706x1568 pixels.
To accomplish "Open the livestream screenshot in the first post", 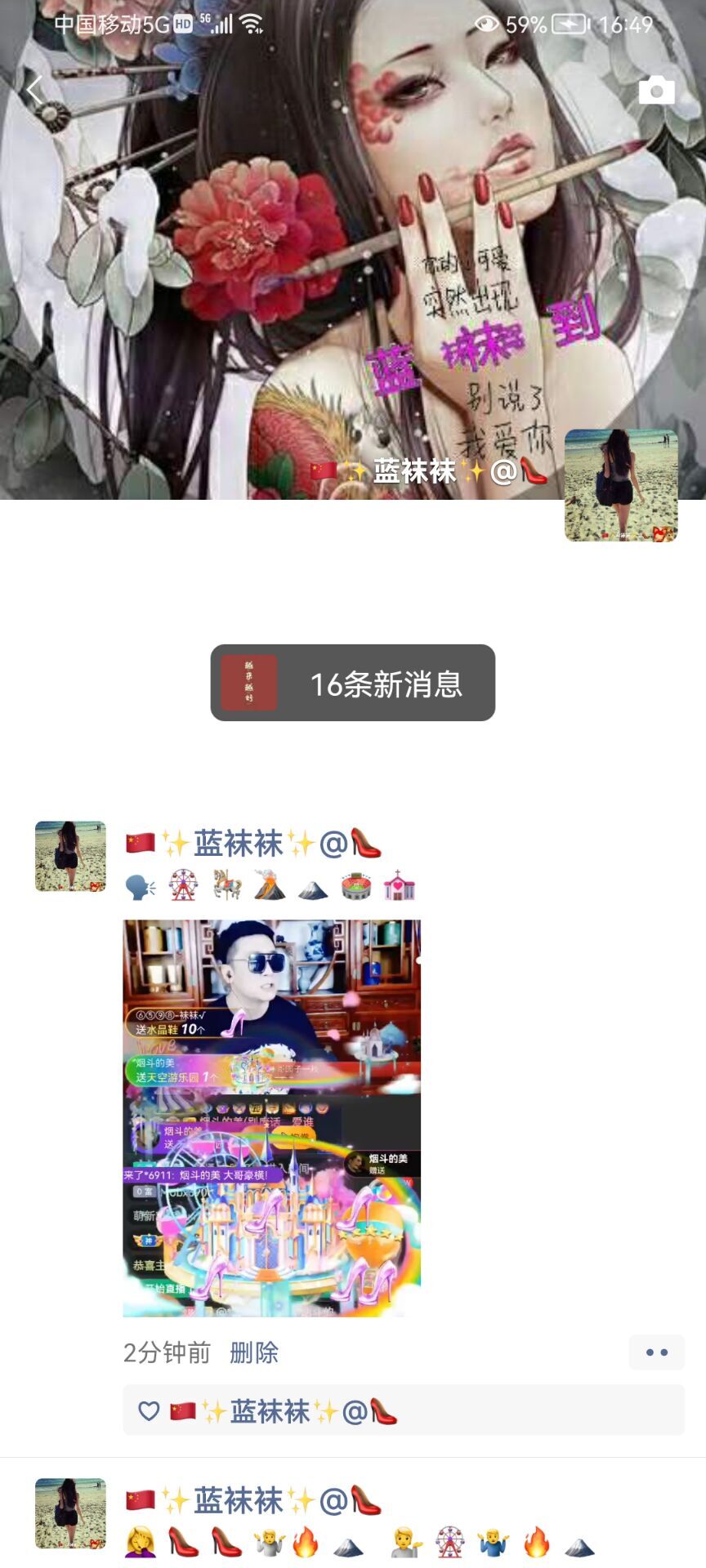I will (271, 1118).
